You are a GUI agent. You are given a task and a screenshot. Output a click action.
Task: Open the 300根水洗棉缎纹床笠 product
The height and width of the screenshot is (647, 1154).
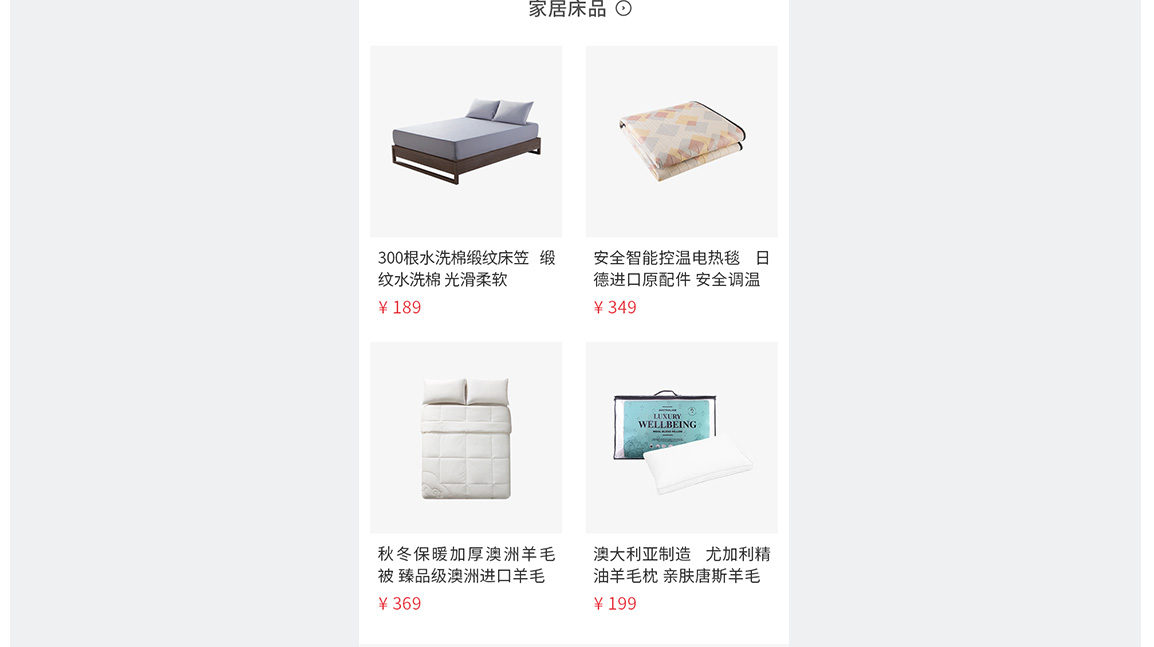(466, 141)
